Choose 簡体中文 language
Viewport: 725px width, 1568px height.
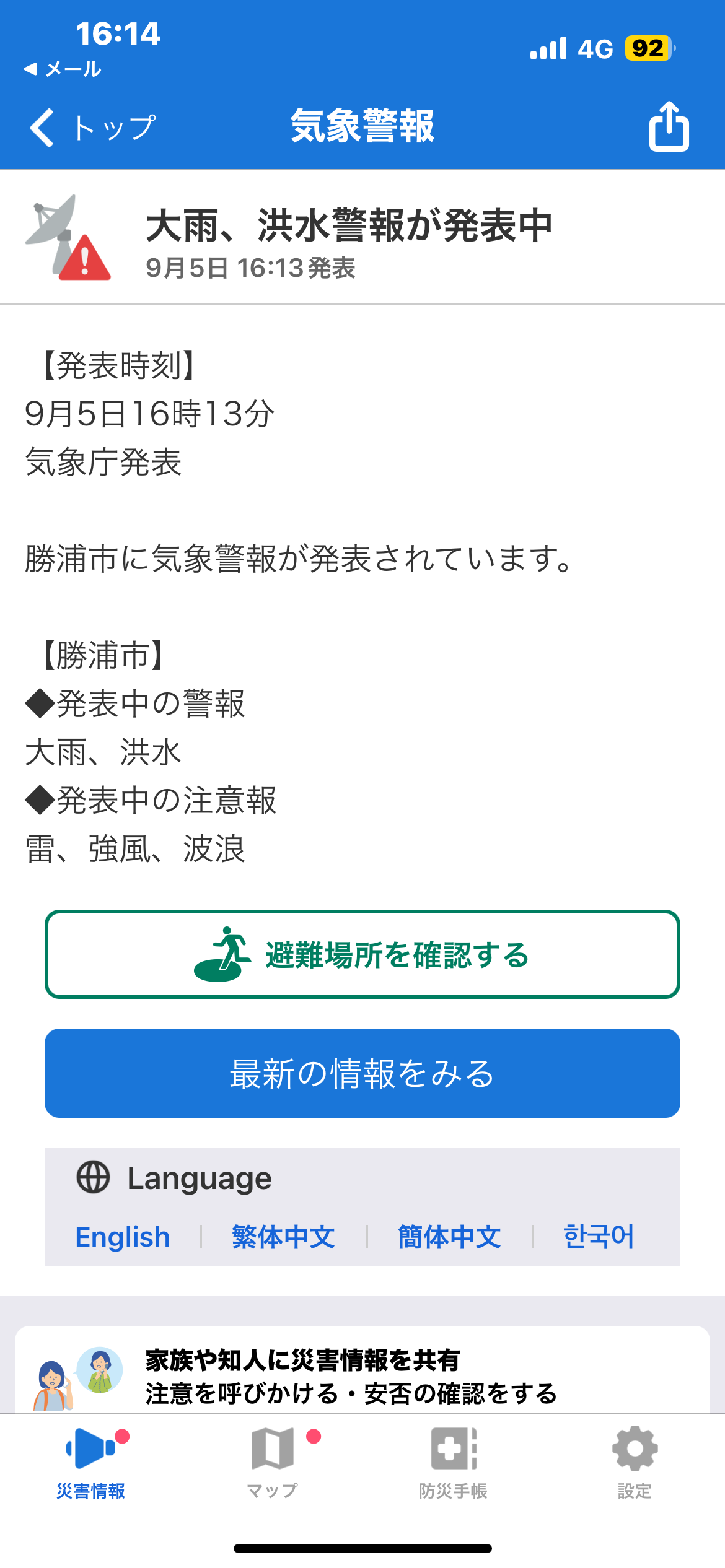click(449, 1237)
